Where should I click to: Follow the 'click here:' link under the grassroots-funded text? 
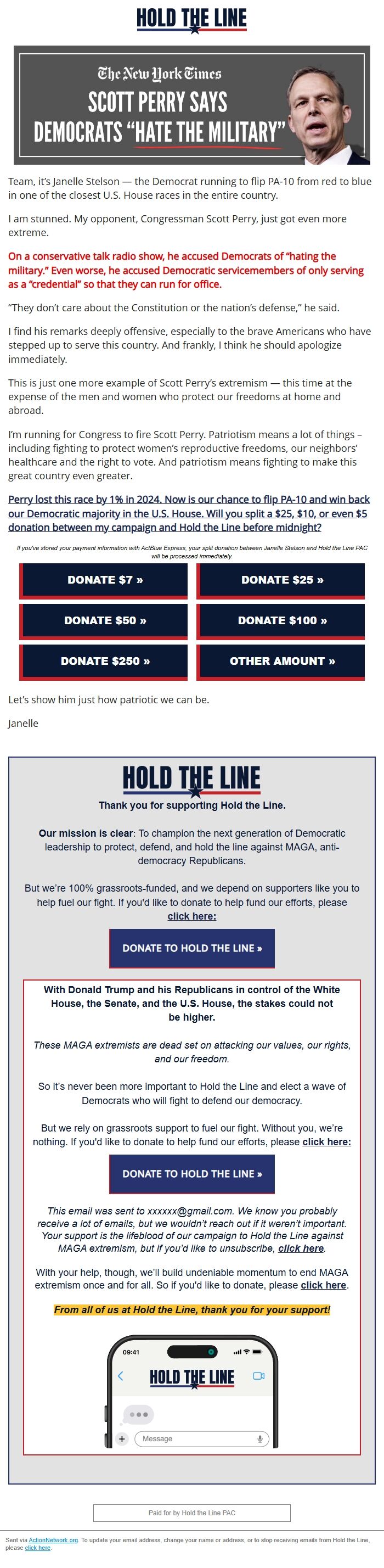191,915
